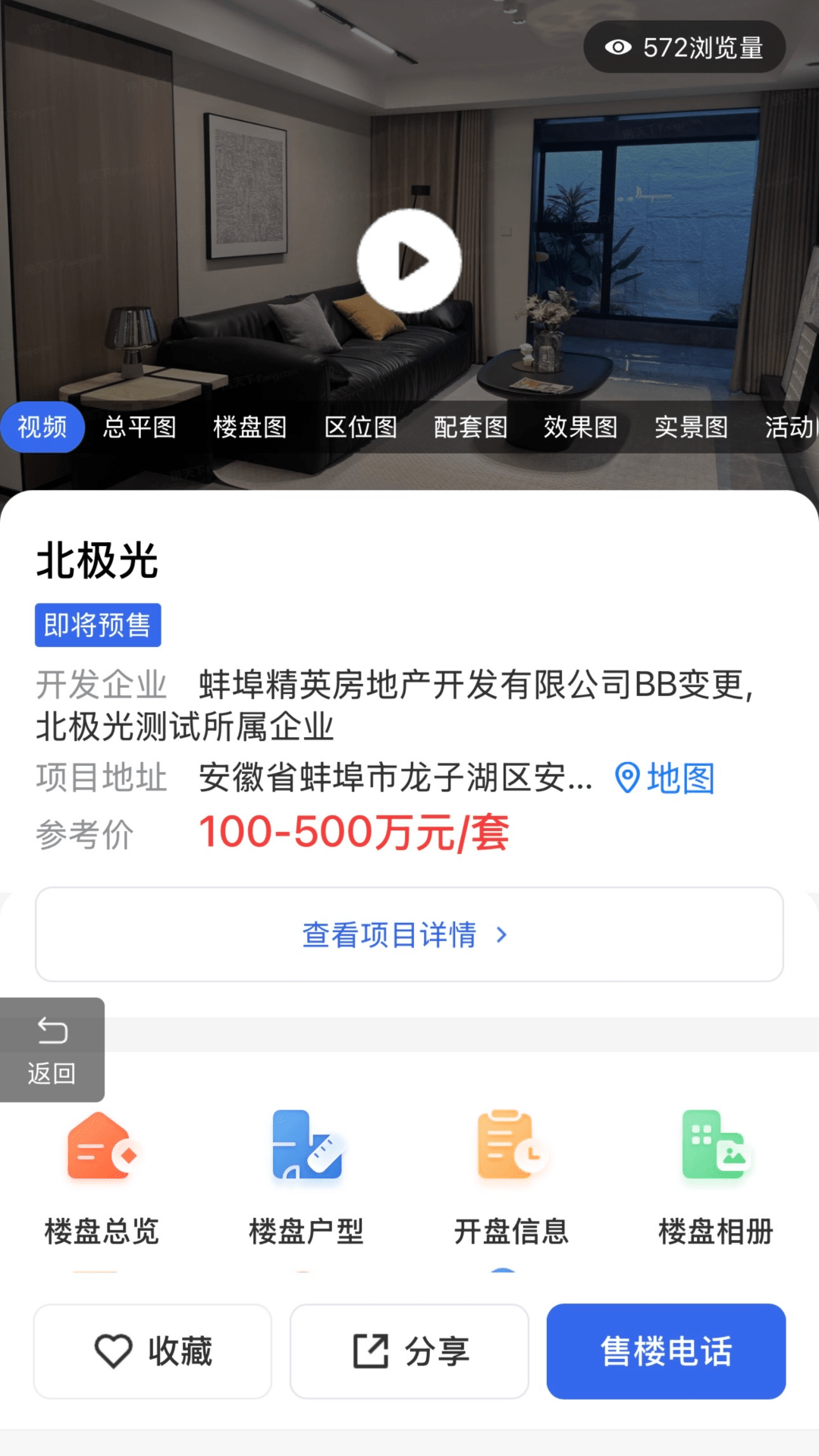Select the 视频 tab
819x1456 pixels.
(42, 427)
